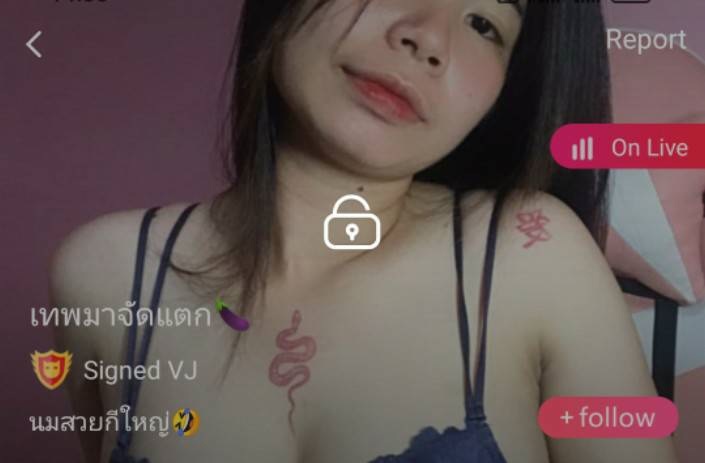The width and height of the screenshot is (705, 463).
Task: Go back using the arrow icon
Action: click(34, 44)
